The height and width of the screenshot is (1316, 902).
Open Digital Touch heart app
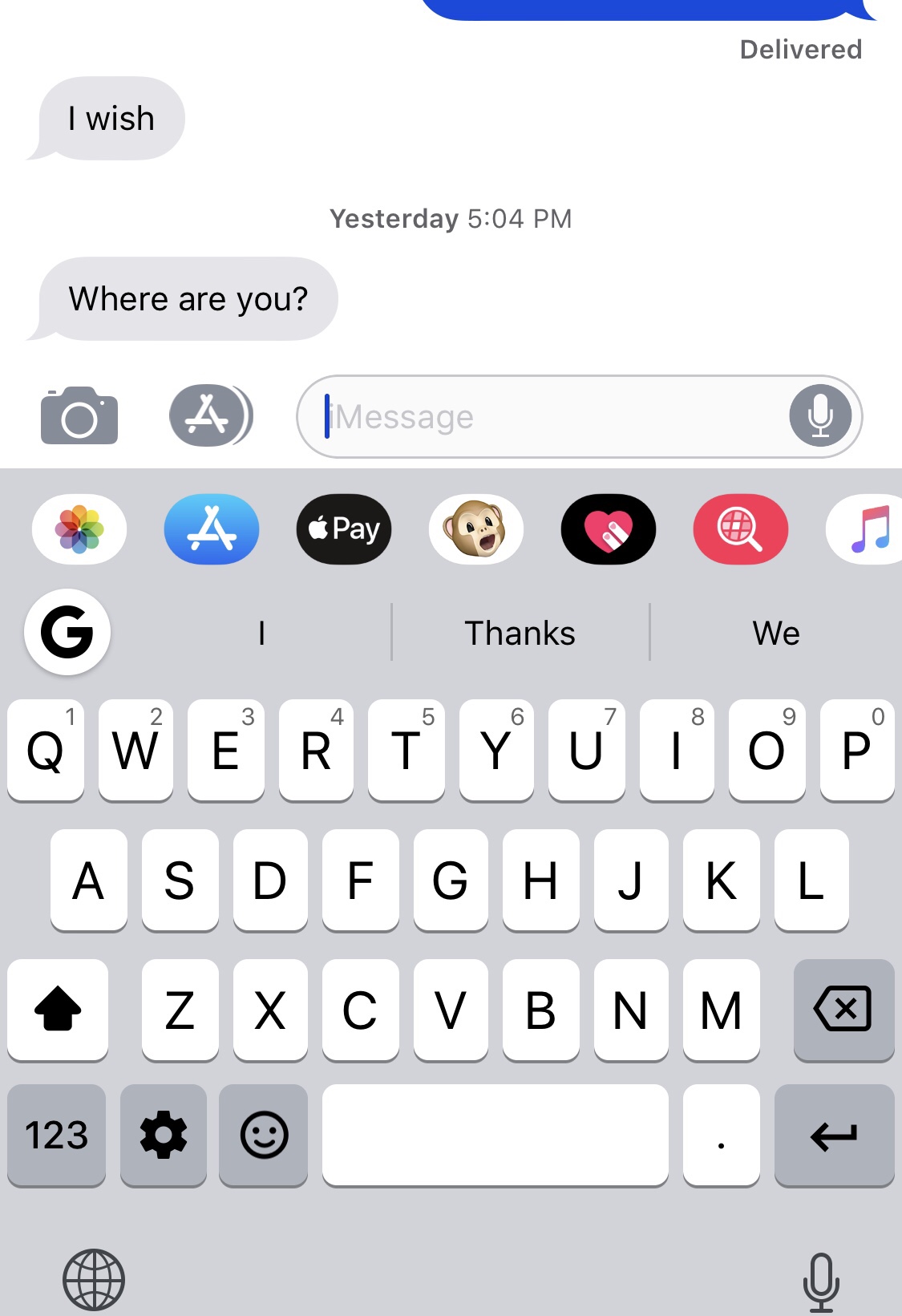click(x=609, y=529)
